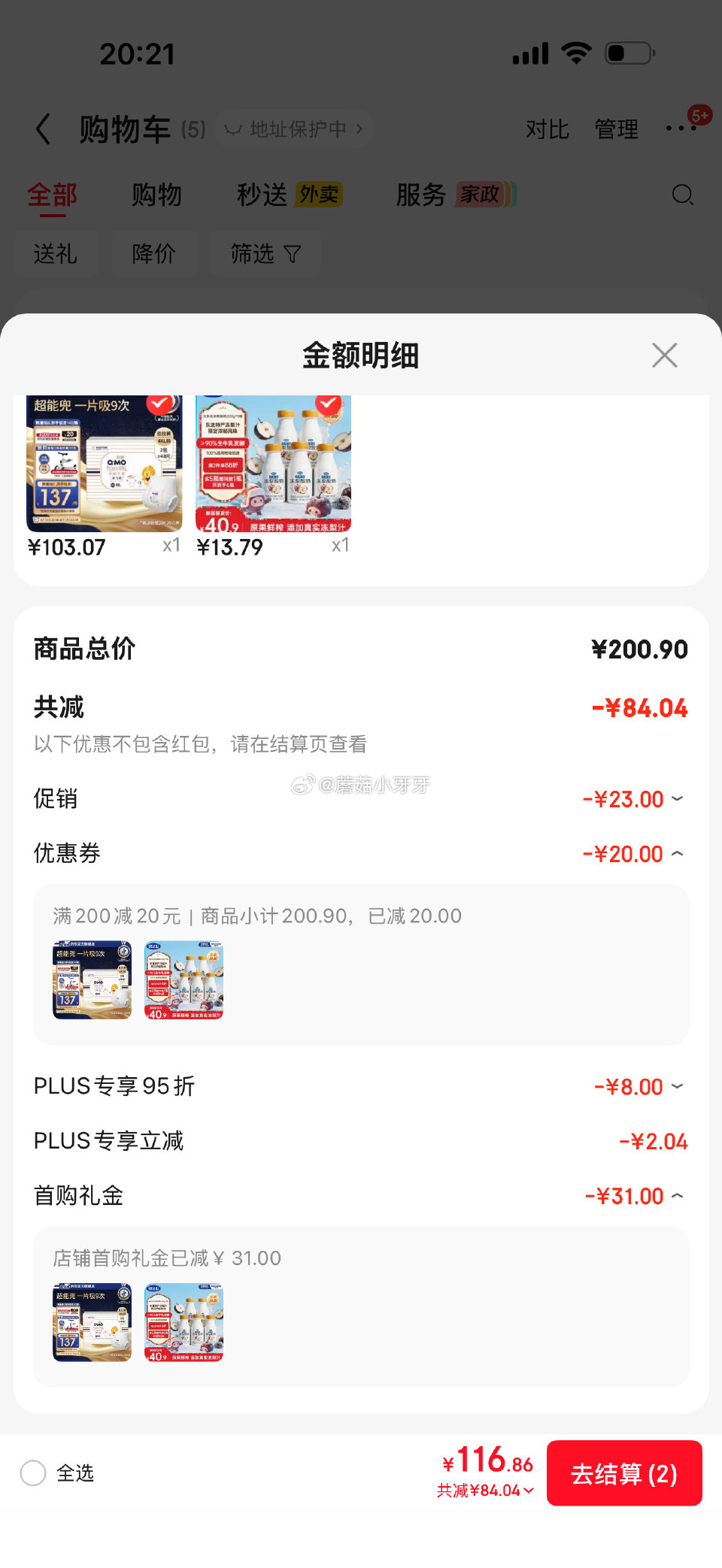Open the 共减¥84.04 savings breakdown
Image resolution: width=722 pixels, height=1568 pixels.
click(484, 1492)
